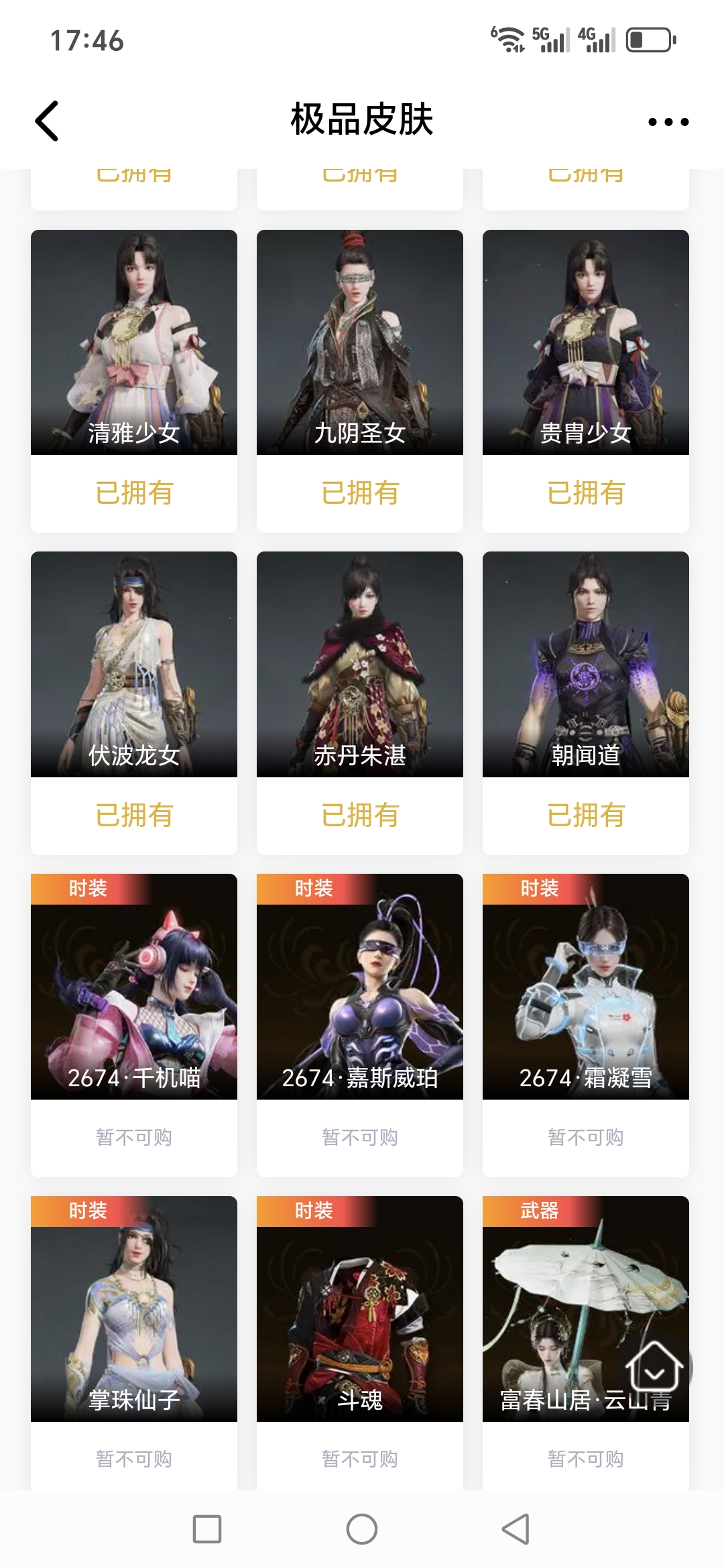
Task: Open the 清雅少女 skin card
Action: tap(134, 342)
